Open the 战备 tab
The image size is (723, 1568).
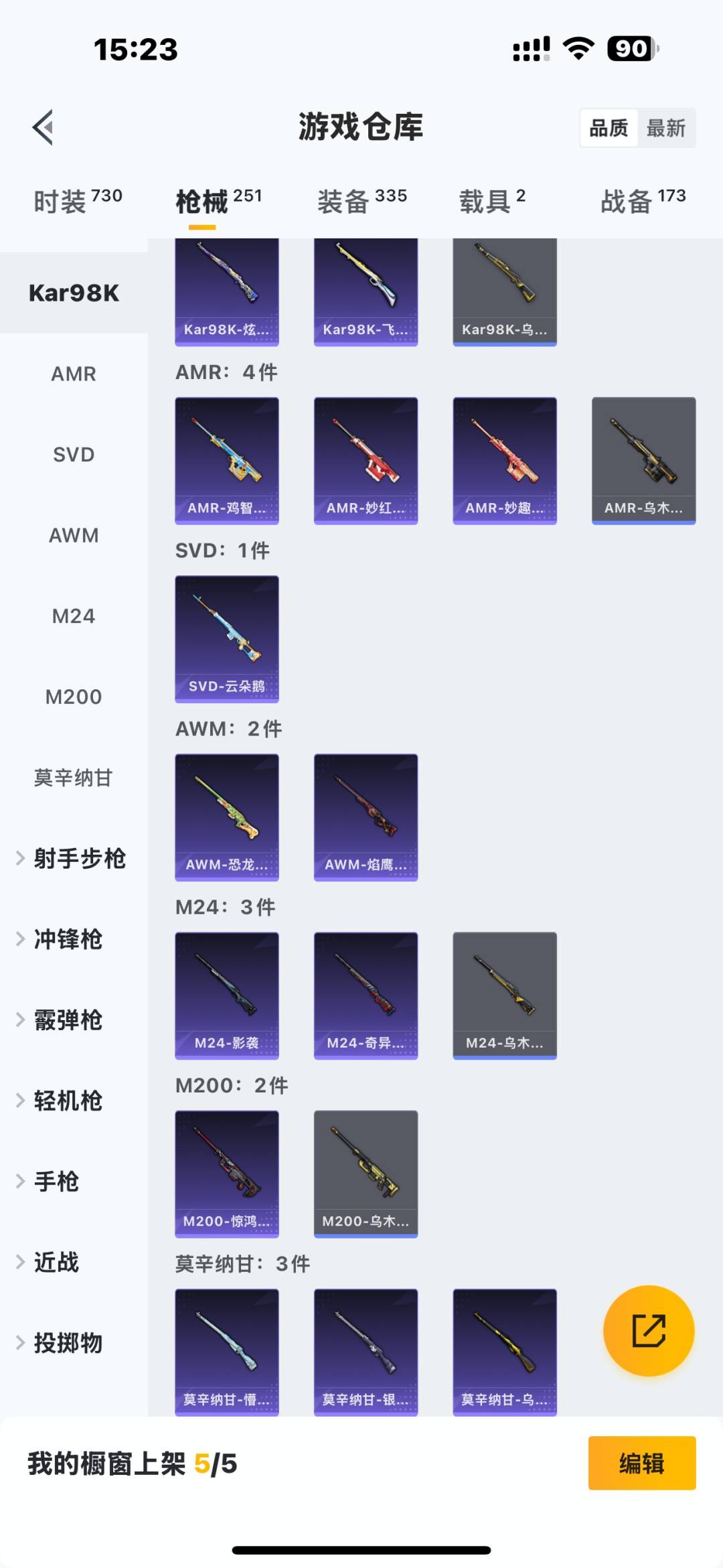(643, 201)
